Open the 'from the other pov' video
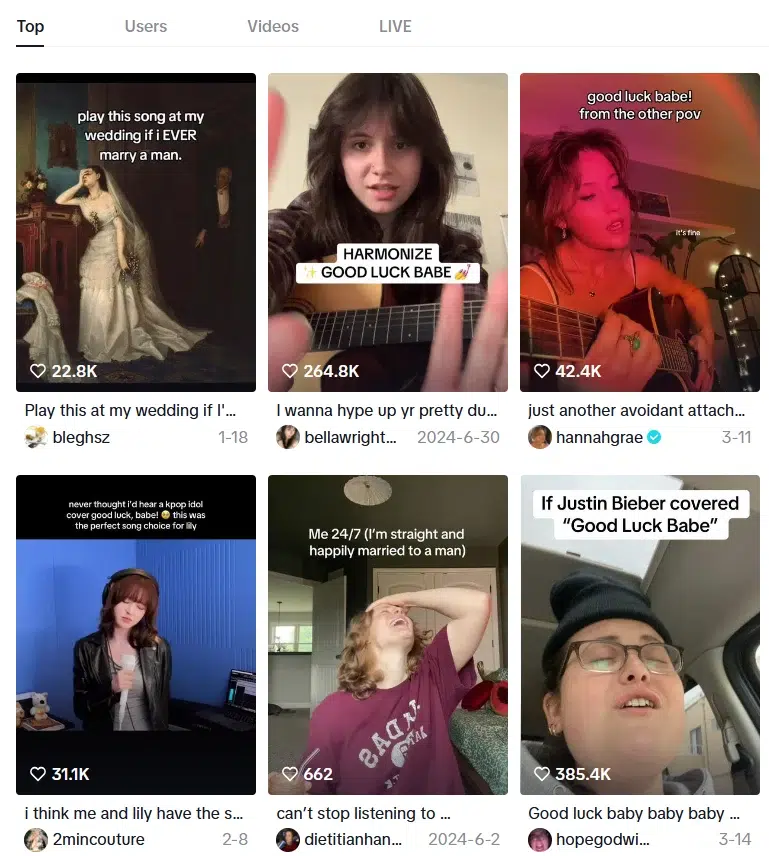The image size is (769, 856). click(x=640, y=232)
